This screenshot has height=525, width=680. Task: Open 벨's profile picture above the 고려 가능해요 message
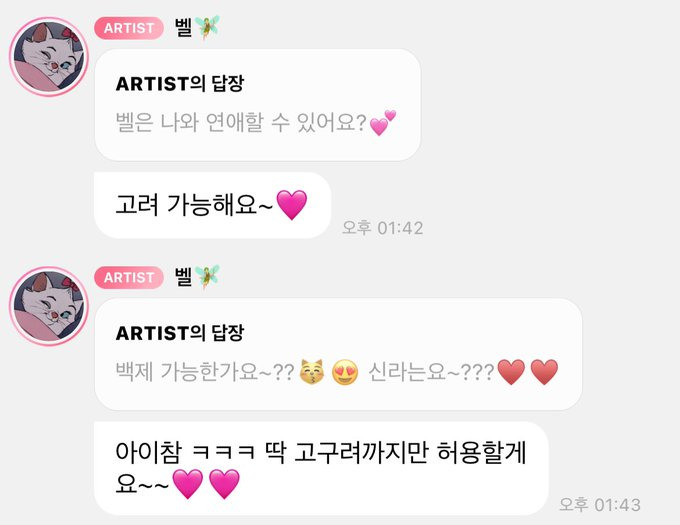[x=48, y=56]
